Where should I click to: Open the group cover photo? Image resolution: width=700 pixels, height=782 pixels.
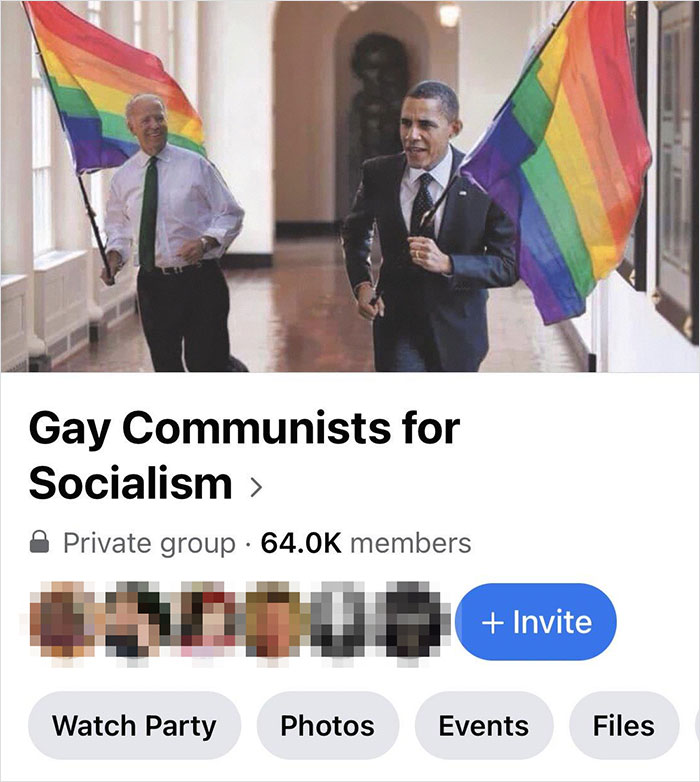pyautogui.click(x=350, y=186)
